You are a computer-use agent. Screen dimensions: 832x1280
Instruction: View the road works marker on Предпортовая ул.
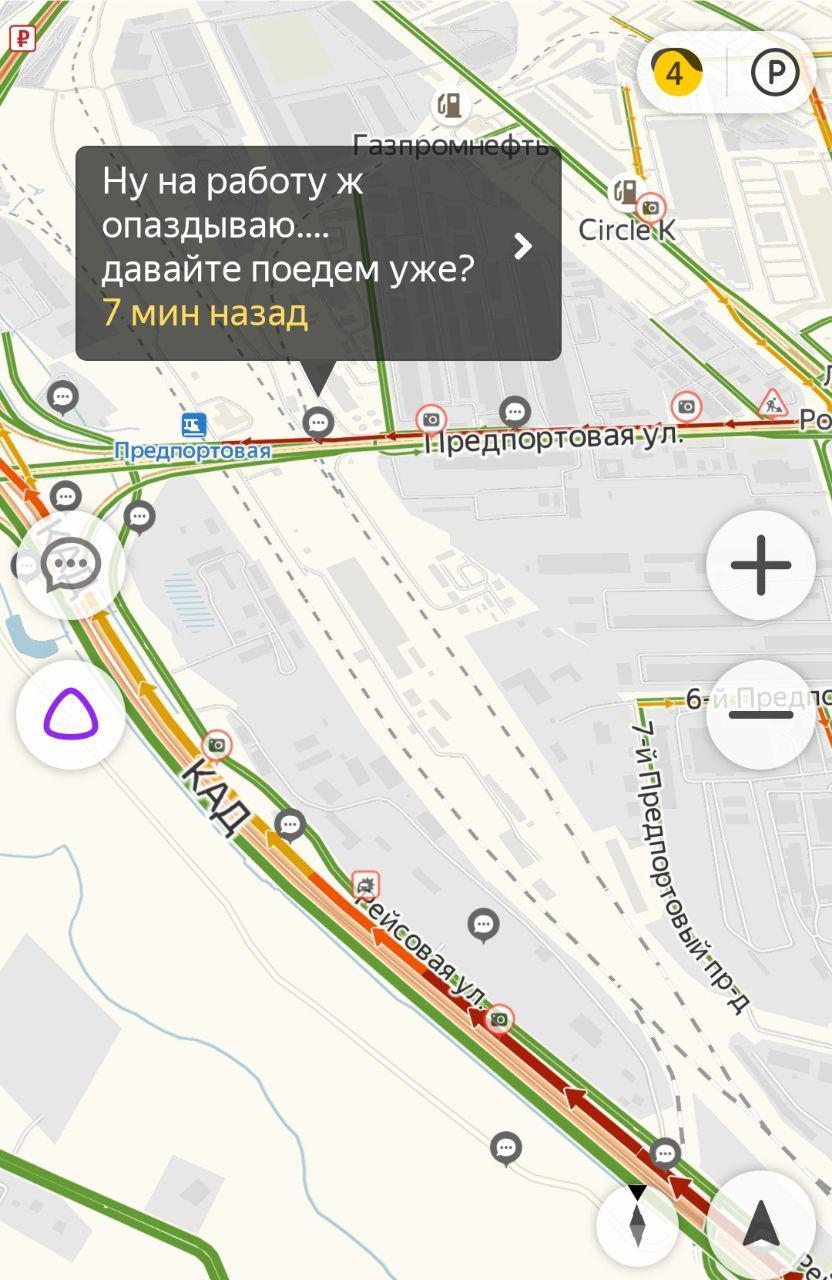[x=773, y=403]
